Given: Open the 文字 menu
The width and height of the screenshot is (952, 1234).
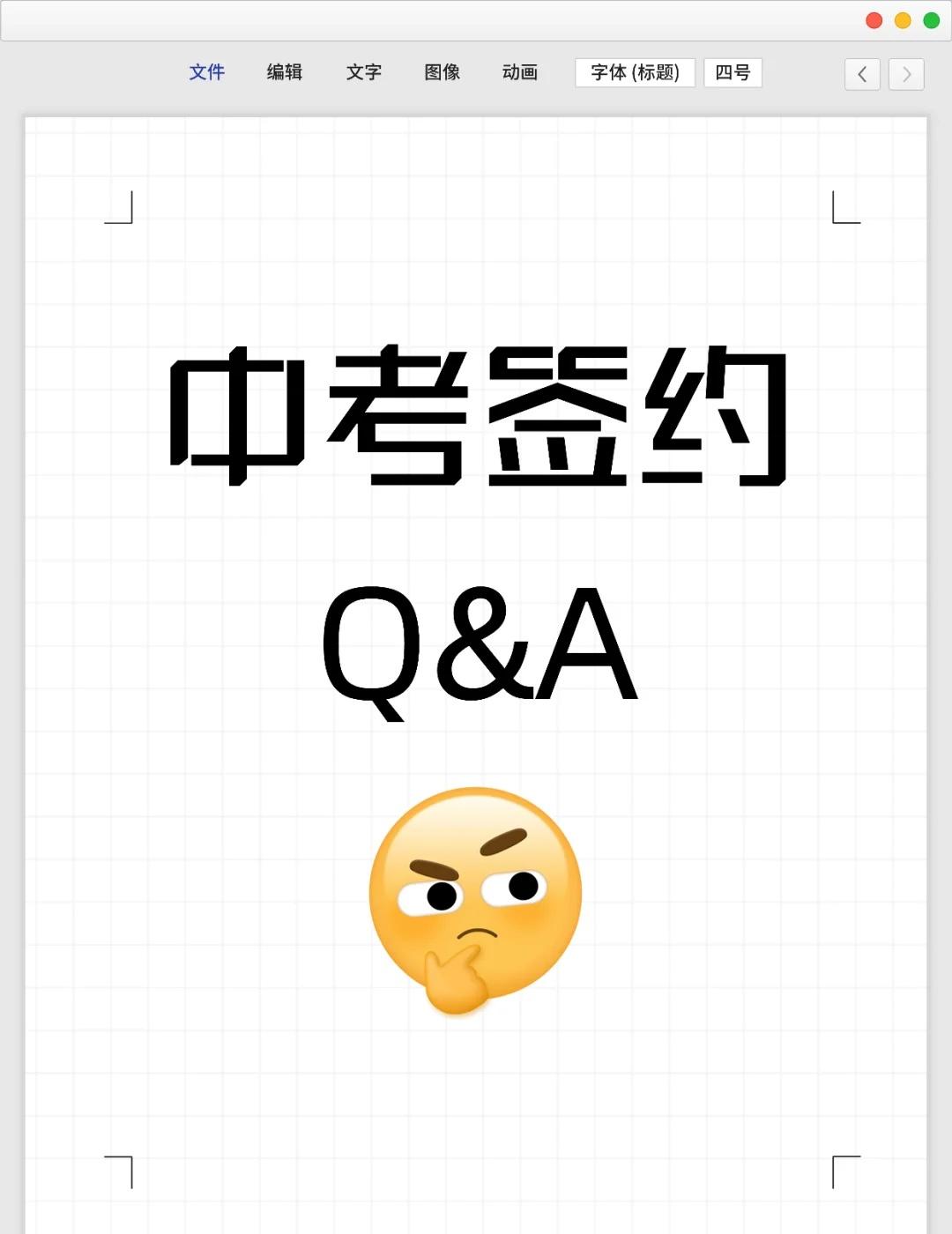Looking at the screenshot, I should click(363, 72).
